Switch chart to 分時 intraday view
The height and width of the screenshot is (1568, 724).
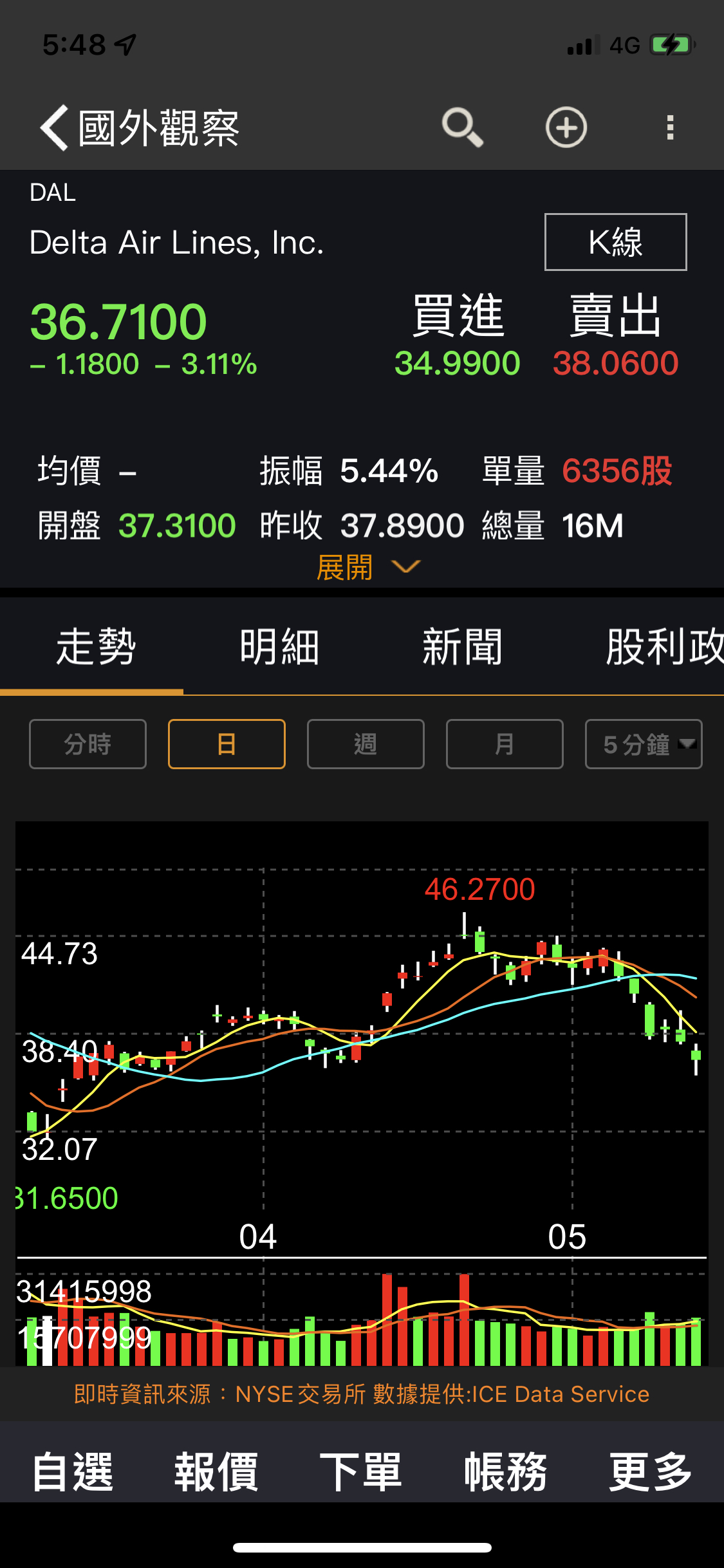(x=88, y=744)
